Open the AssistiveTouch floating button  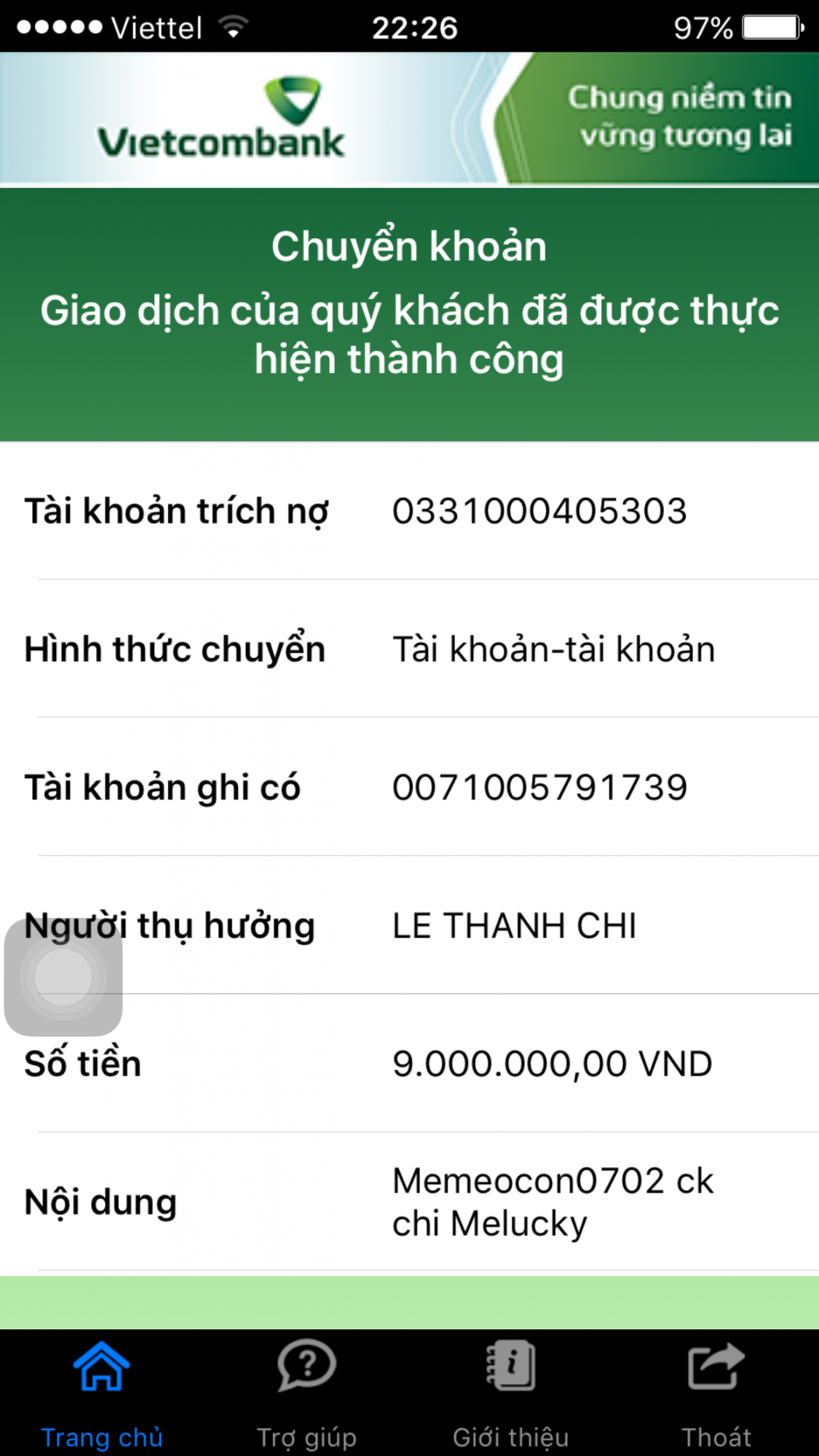click(63, 976)
